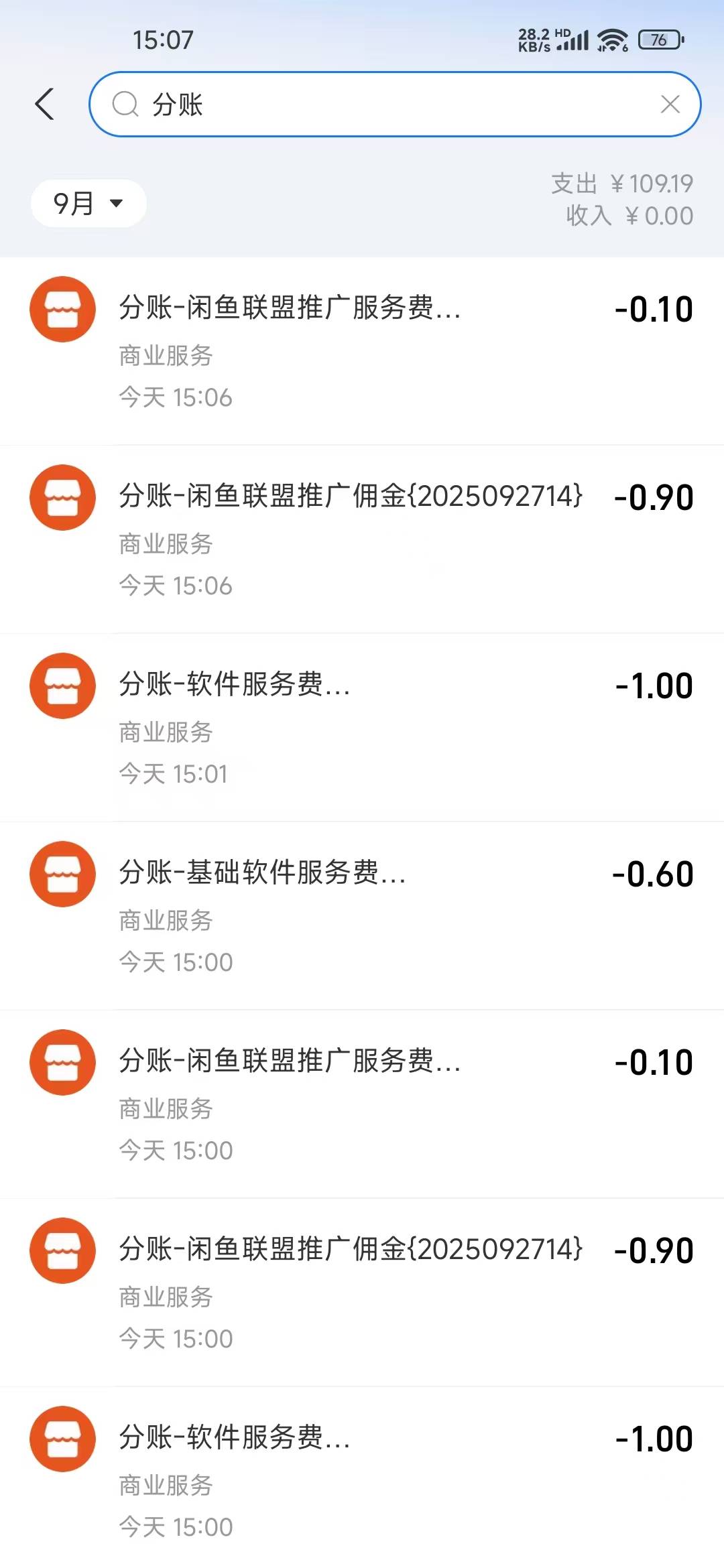Select the 15:00 闲鱼联盟推广服务费 entry

tap(362, 1104)
